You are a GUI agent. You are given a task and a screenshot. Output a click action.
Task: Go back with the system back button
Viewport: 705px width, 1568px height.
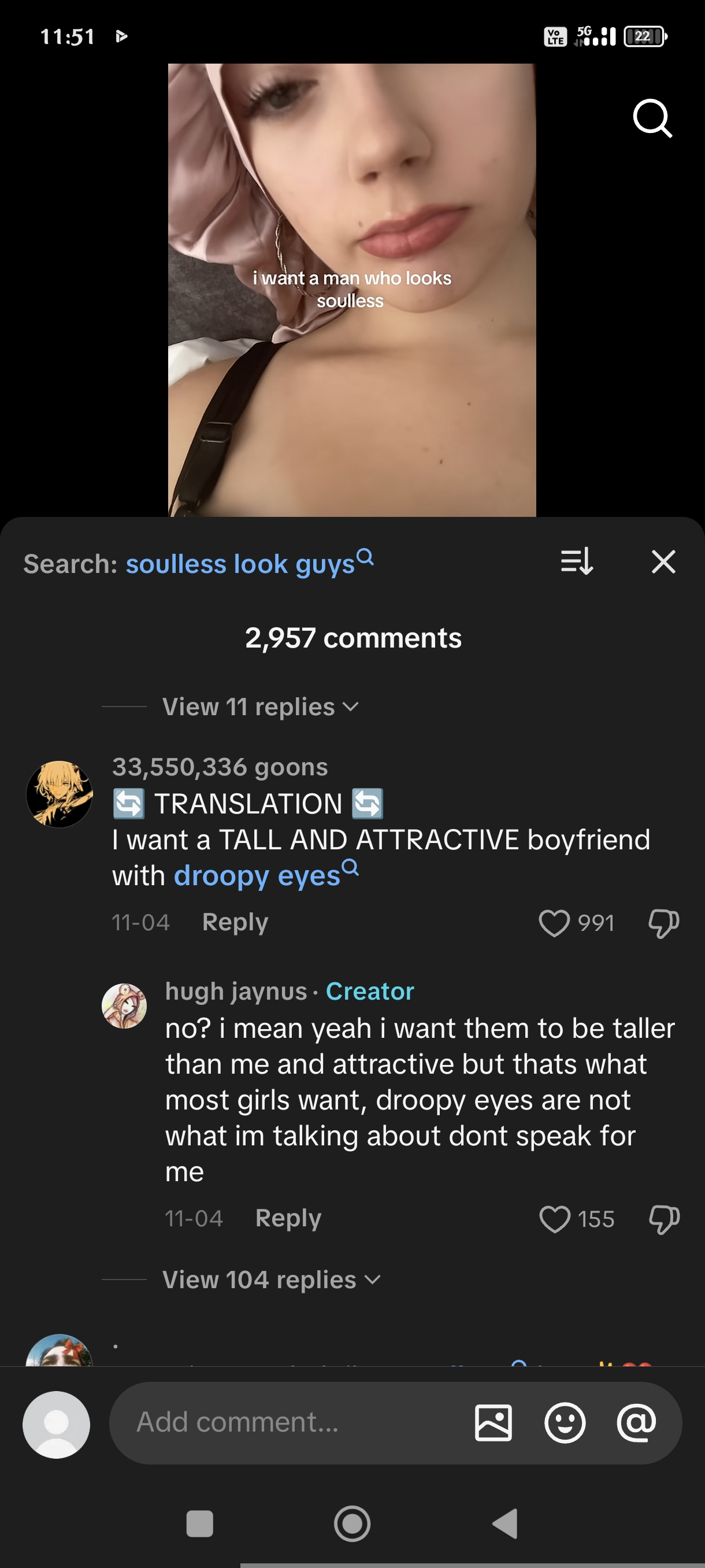(505, 1523)
